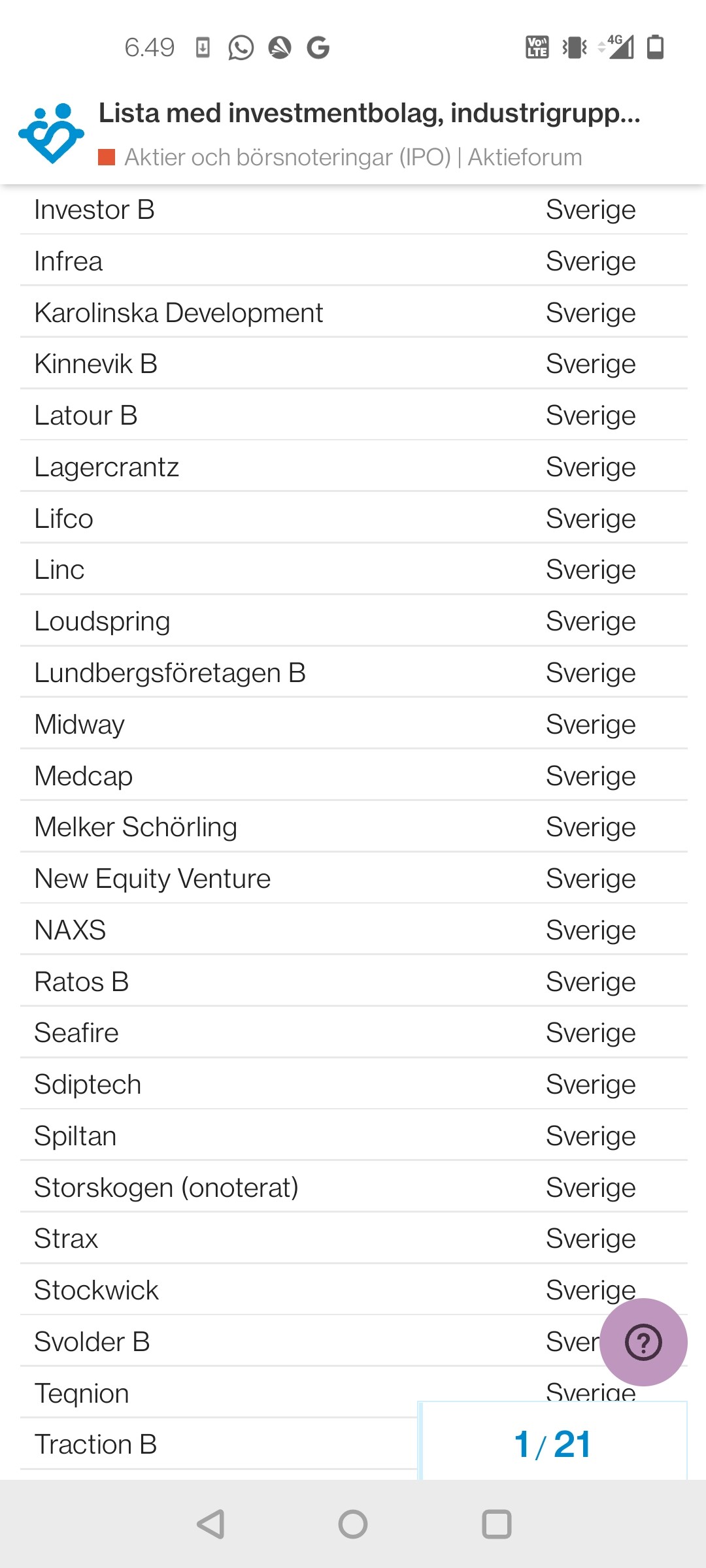Open the forum home via the site logo
Screen dimensions: 706x1568
tap(51, 133)
